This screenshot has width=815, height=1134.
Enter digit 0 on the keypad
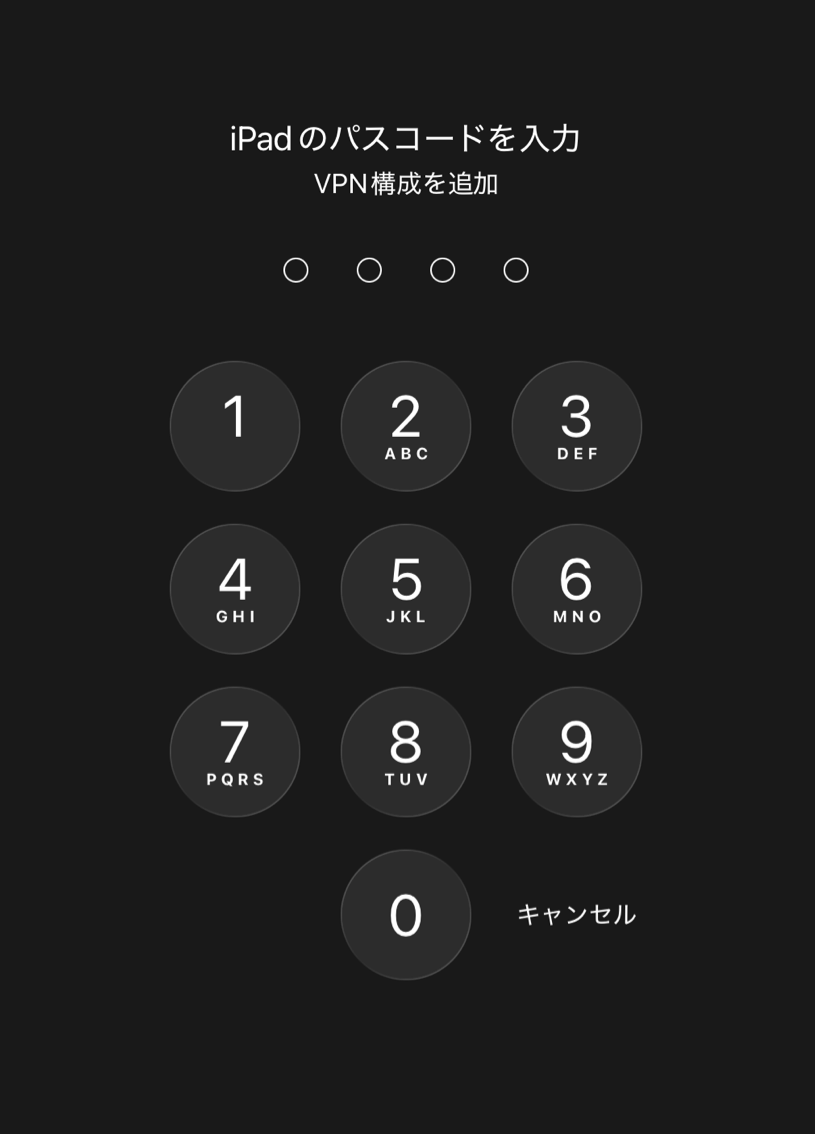[406, 915]
